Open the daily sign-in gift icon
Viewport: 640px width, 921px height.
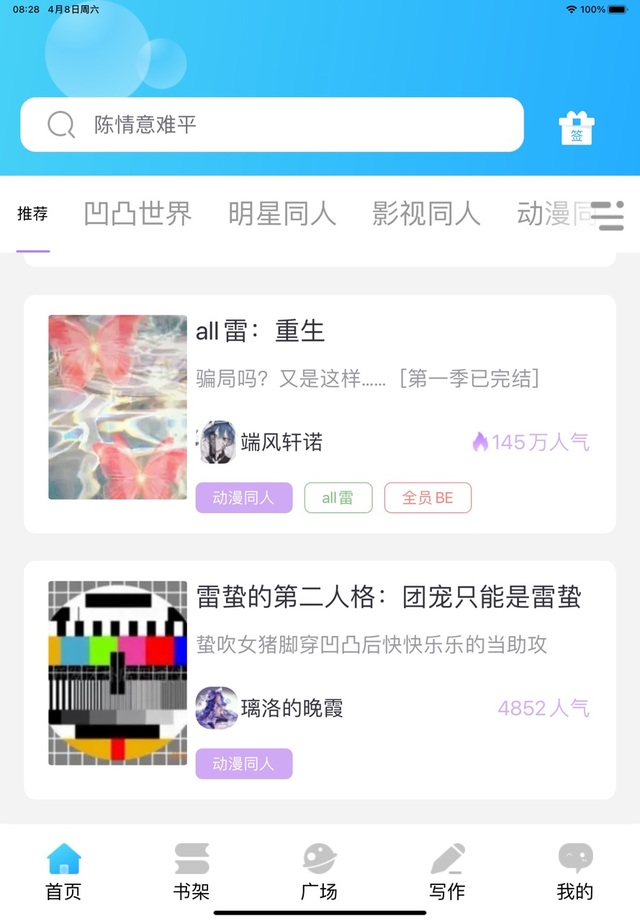(577, 127)
